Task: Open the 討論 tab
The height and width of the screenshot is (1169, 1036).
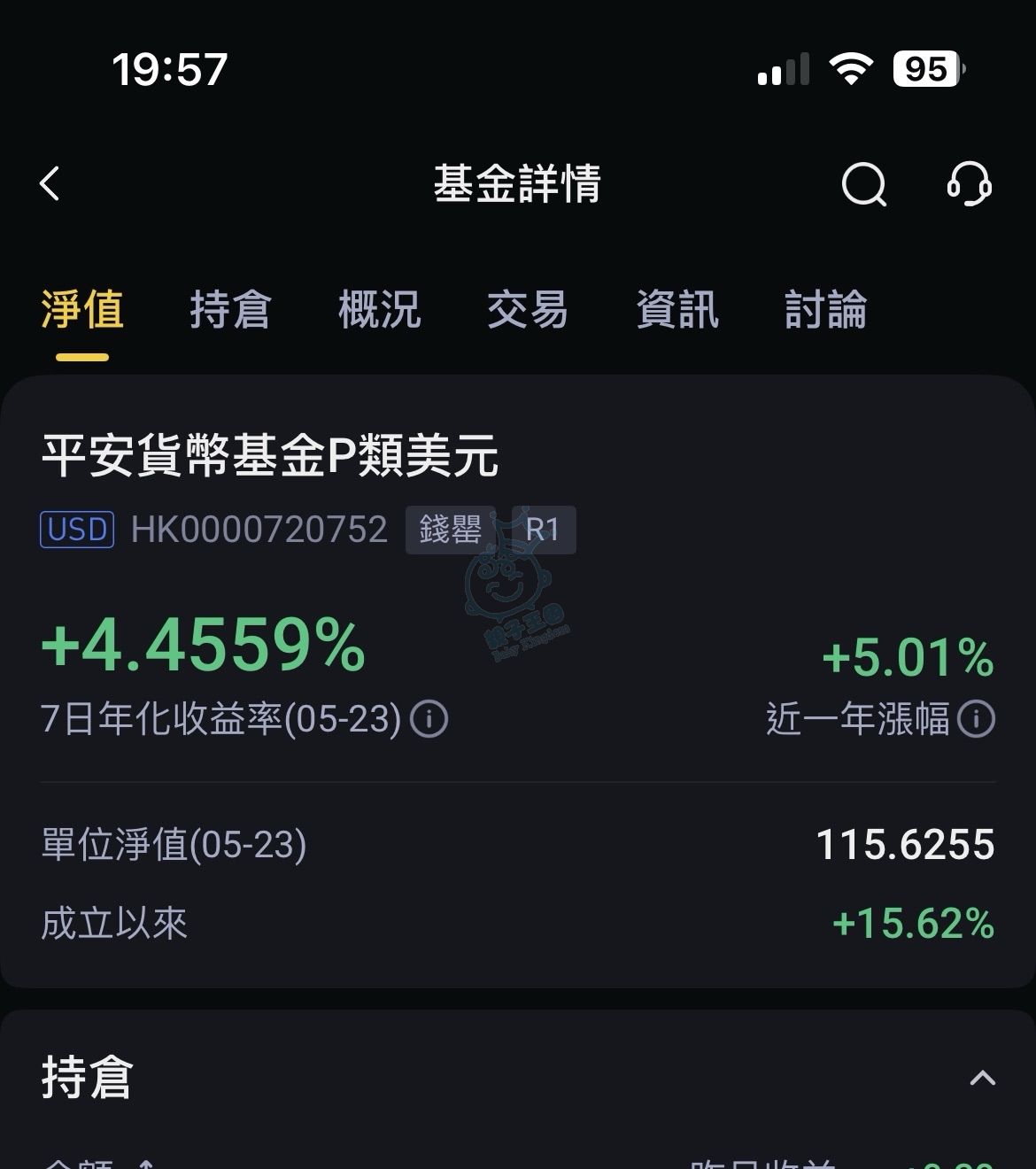Action: [x=825, y=310]
